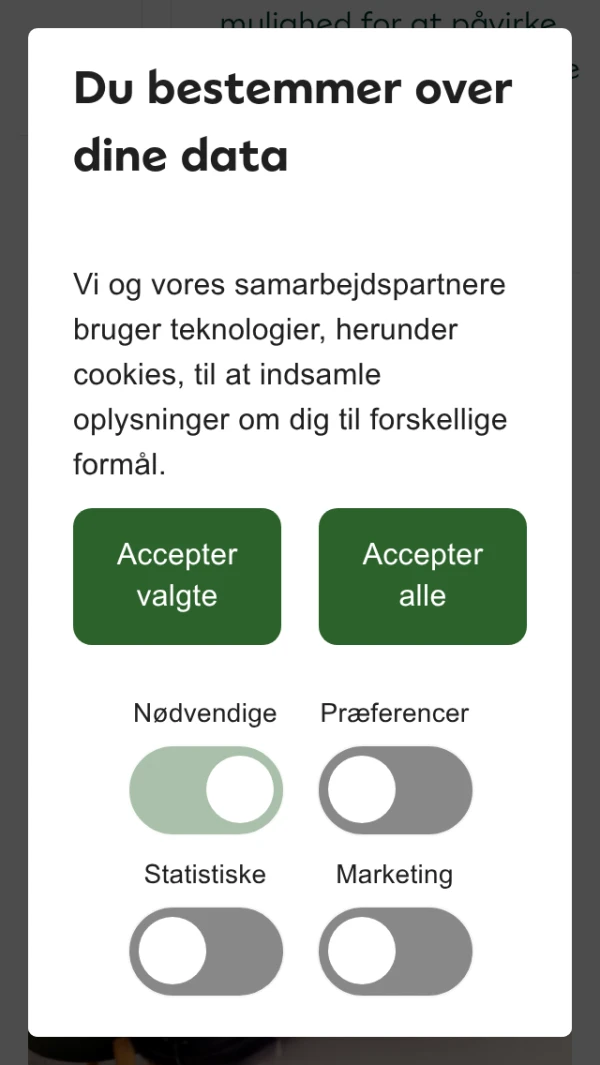
Task: Turn on Statistiske cookies
Action: 206,951
